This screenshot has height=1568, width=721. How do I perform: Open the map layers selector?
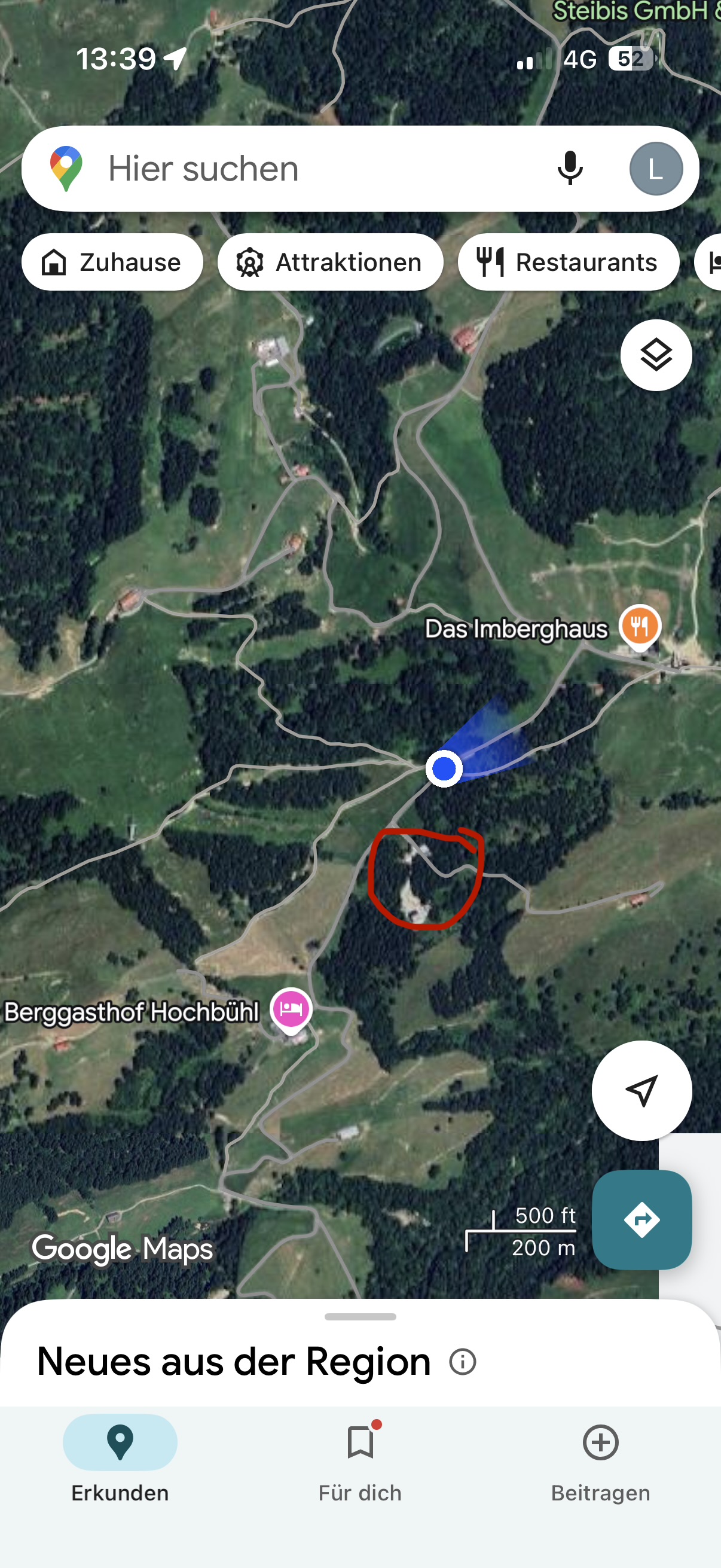656,355
